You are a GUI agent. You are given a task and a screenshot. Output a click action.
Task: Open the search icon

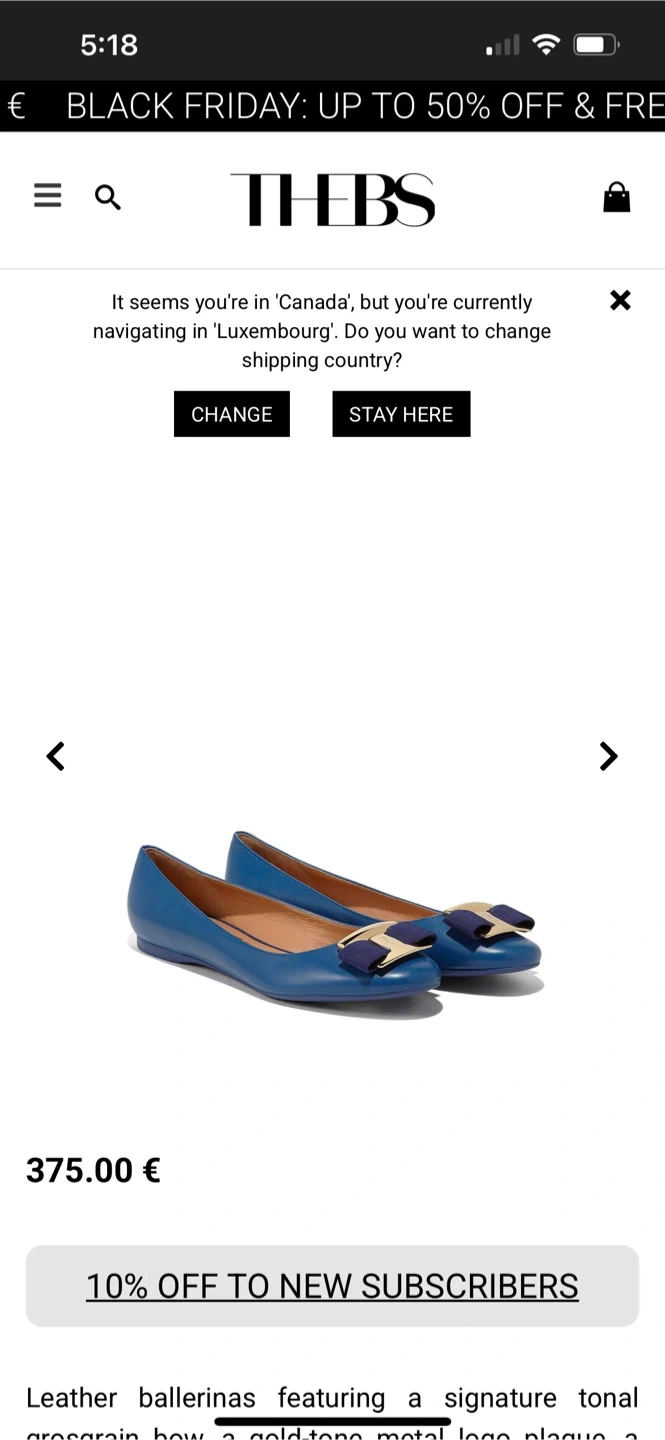pyautogui.click(x=108, y=197)
